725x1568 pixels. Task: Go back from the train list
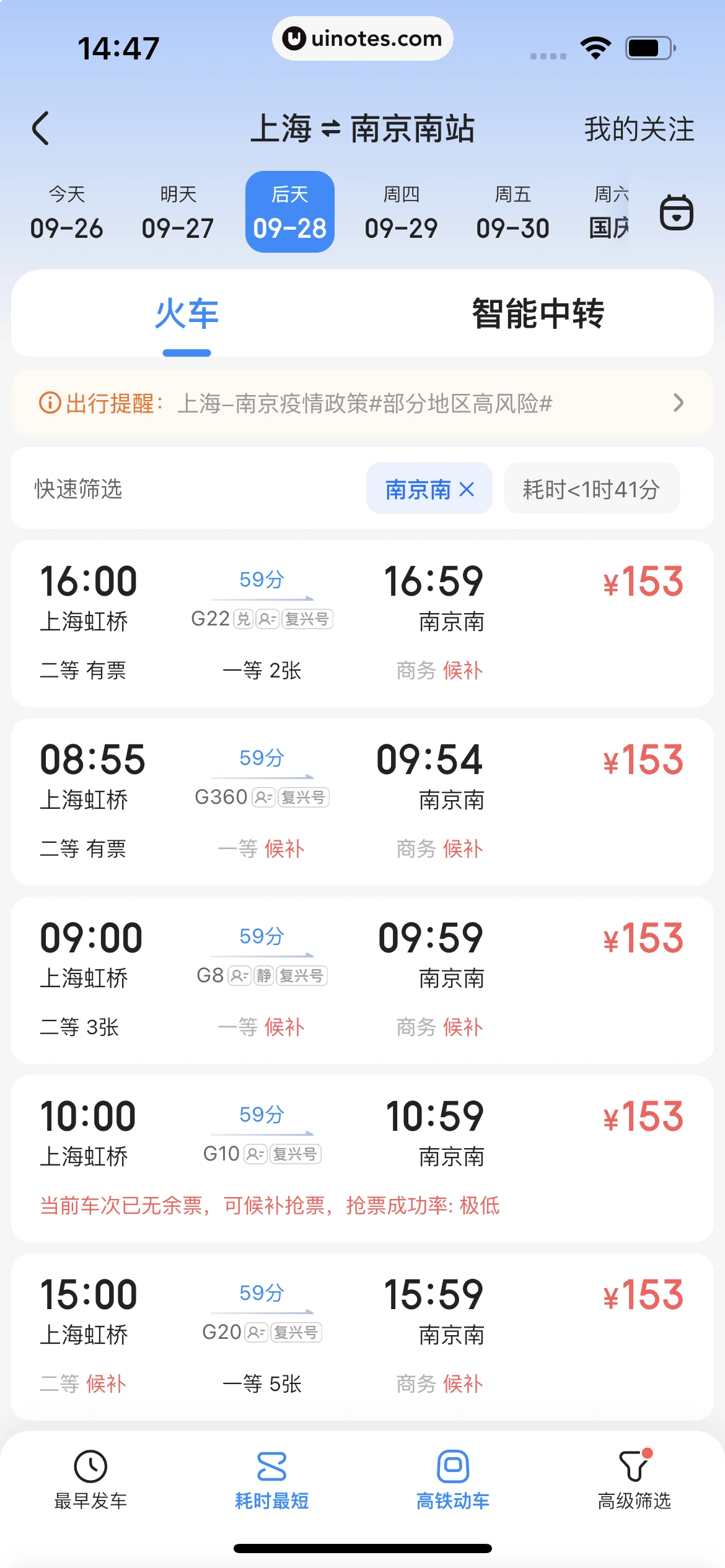pyautogui.click(x=41, y=129)
